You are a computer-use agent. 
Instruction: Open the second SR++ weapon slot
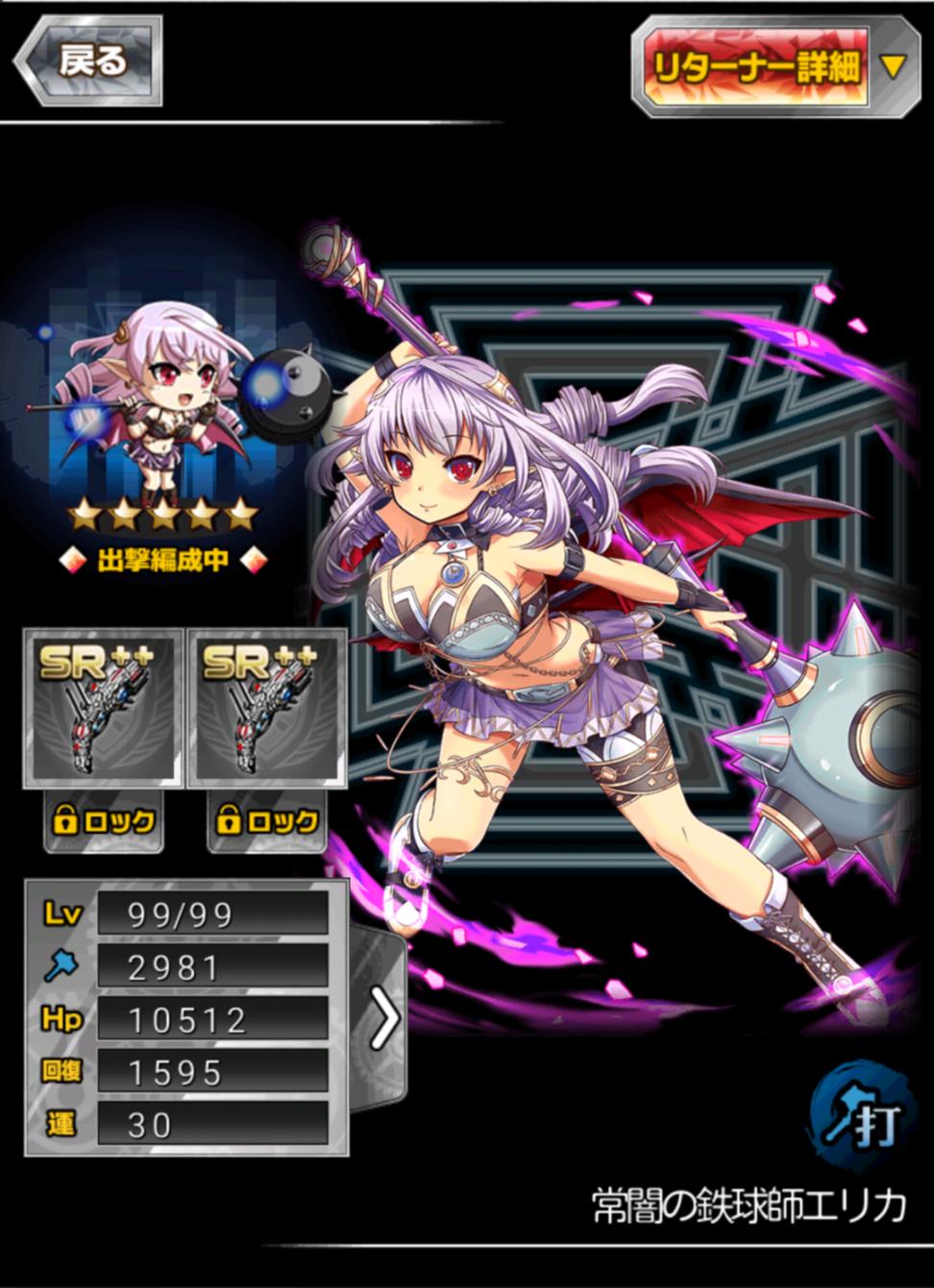(x=265, y=709)
